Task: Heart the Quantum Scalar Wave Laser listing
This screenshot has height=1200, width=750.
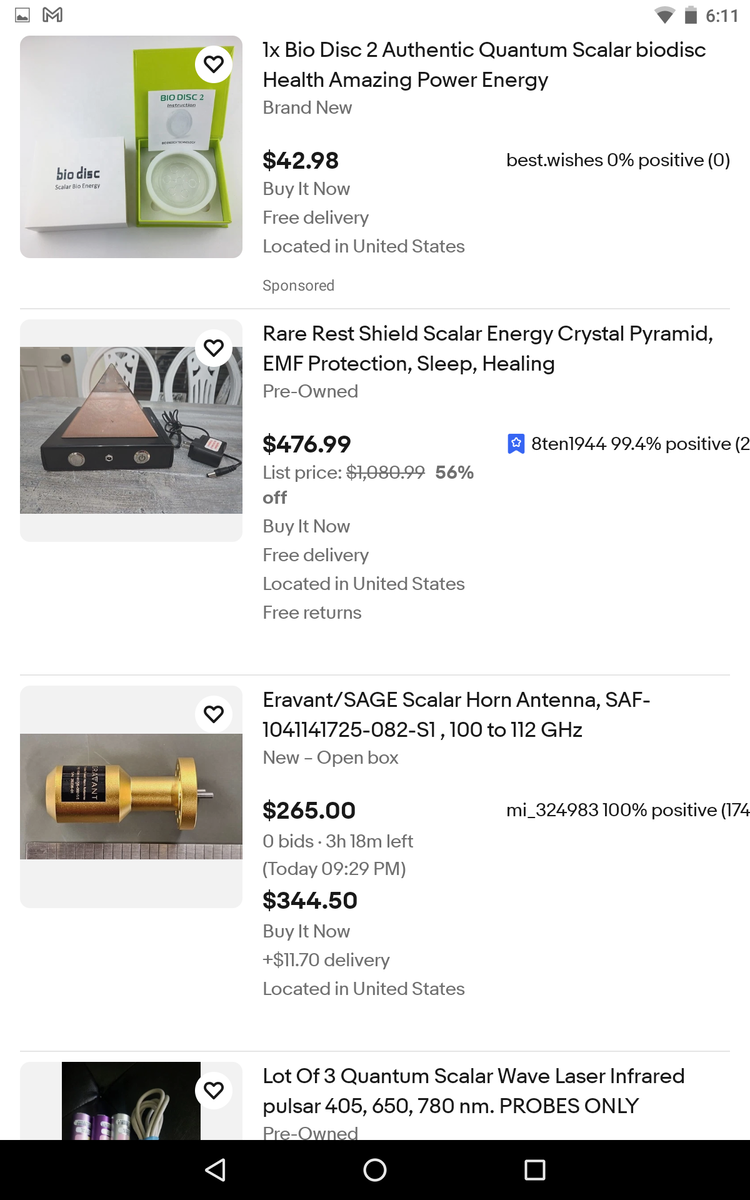Action: point(213,1090)
